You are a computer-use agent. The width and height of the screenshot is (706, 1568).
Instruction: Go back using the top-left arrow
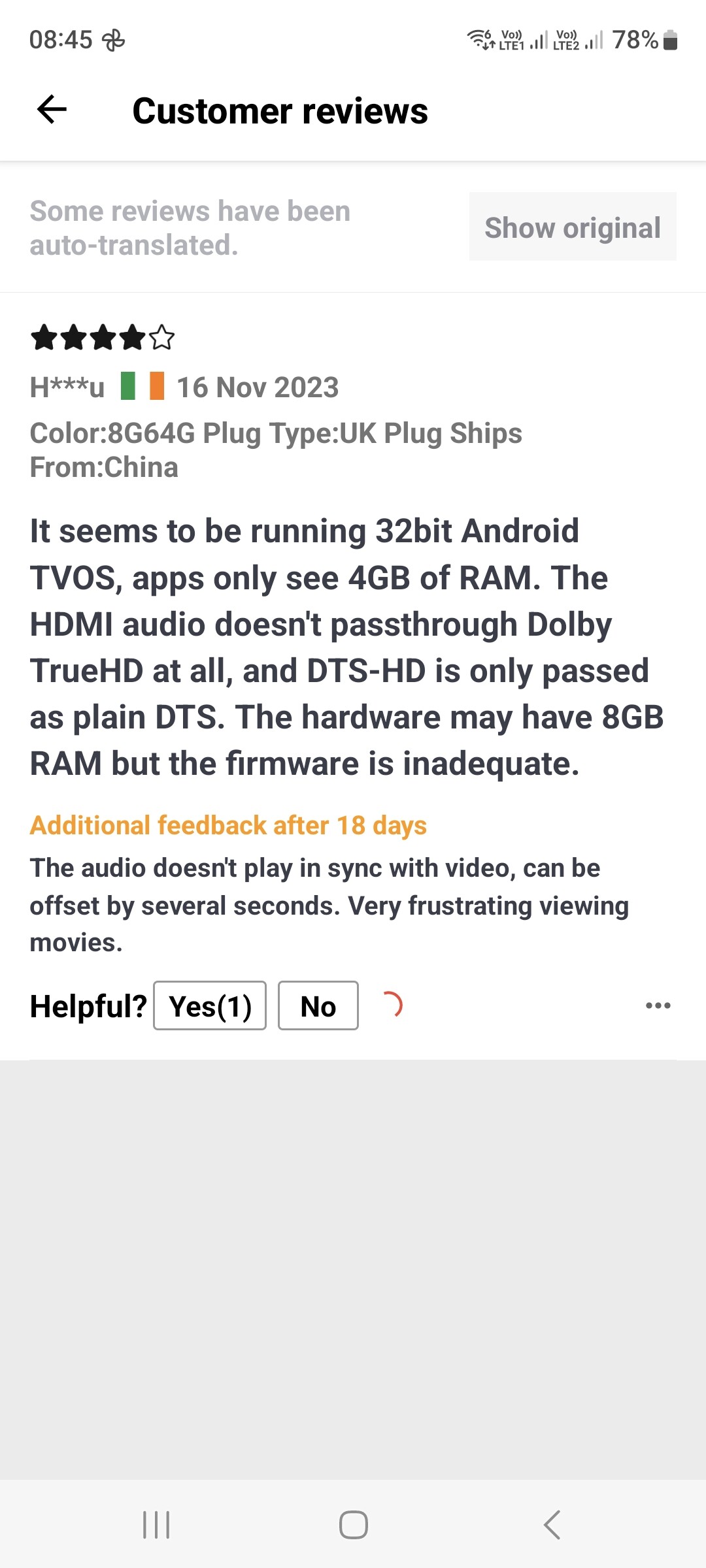tap(52, 109)
